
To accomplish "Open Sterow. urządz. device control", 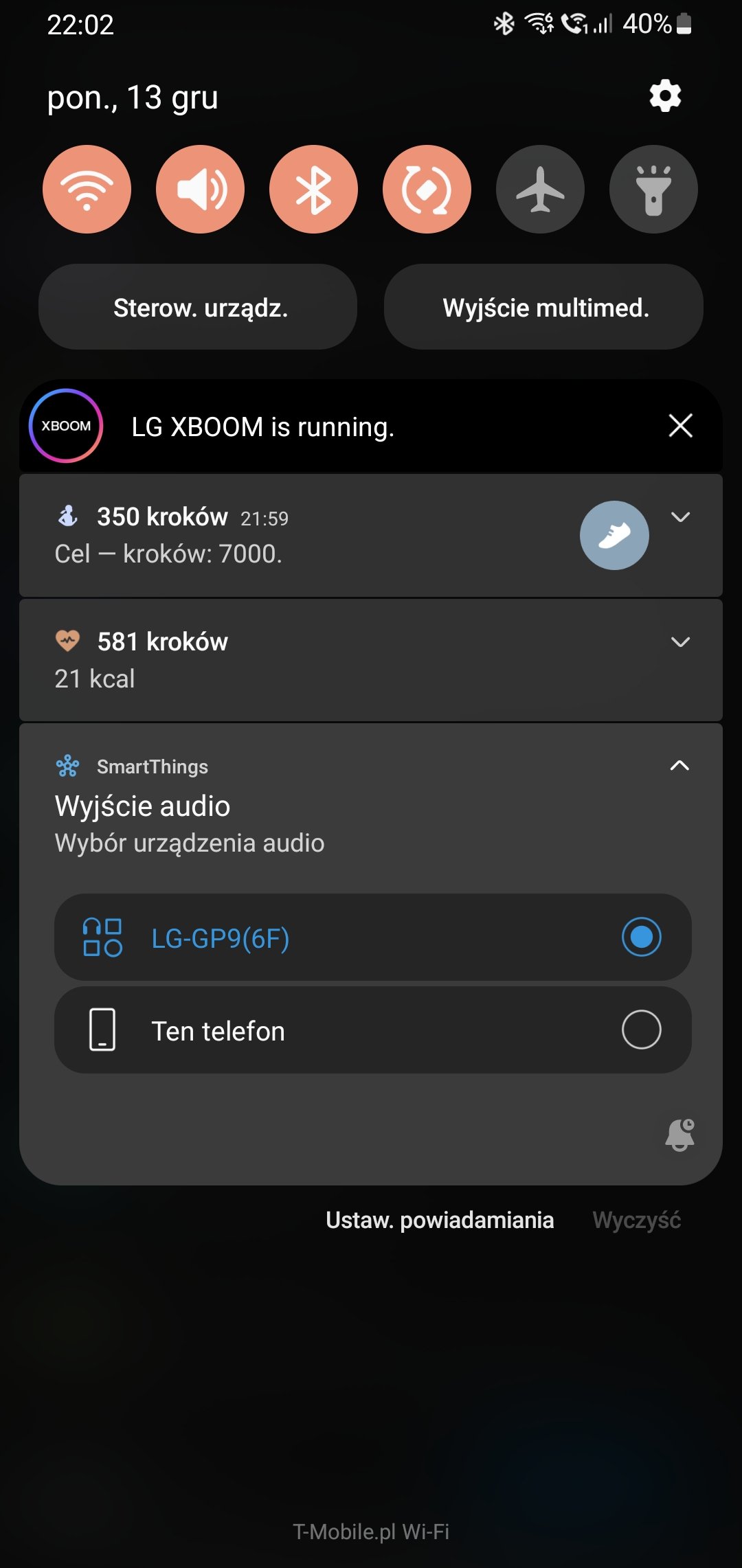I will pos(198,307).
